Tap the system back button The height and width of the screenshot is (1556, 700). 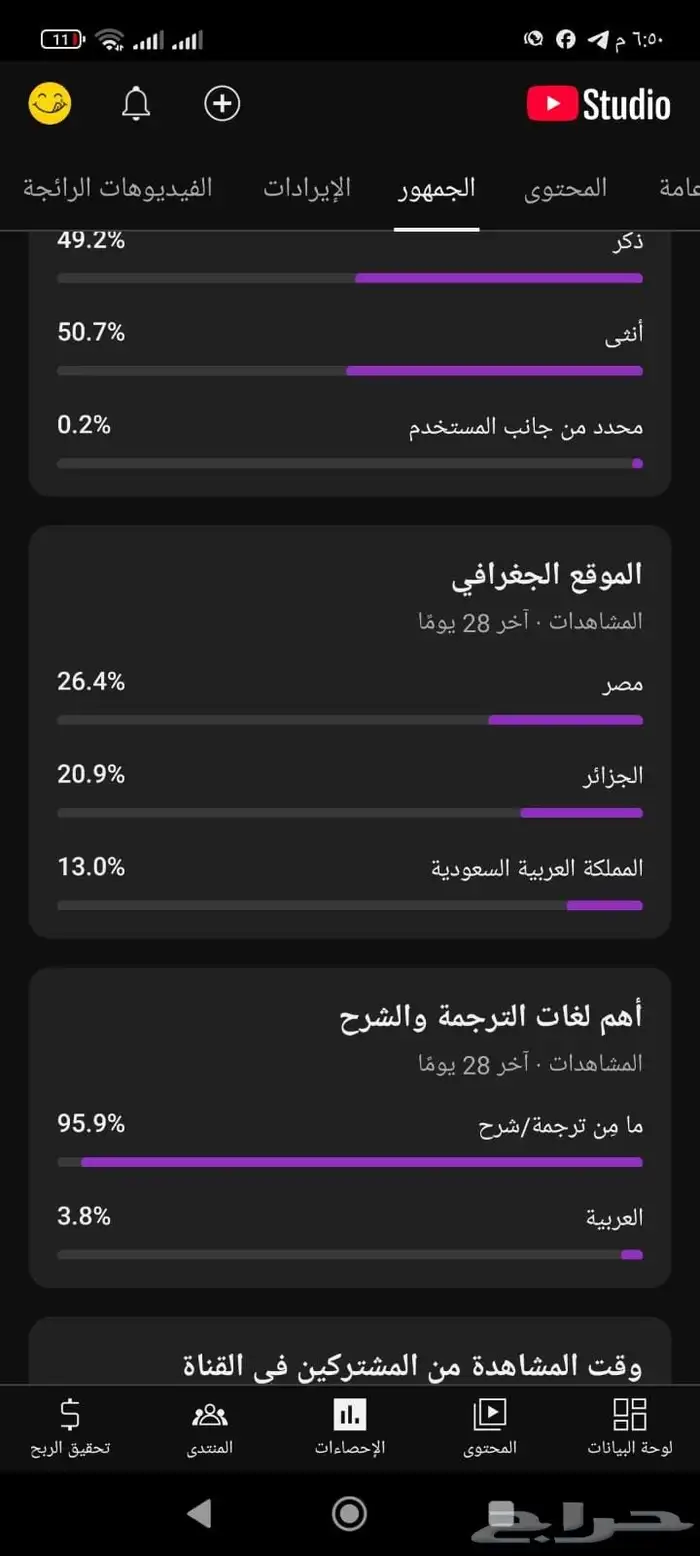[200, 1514]
